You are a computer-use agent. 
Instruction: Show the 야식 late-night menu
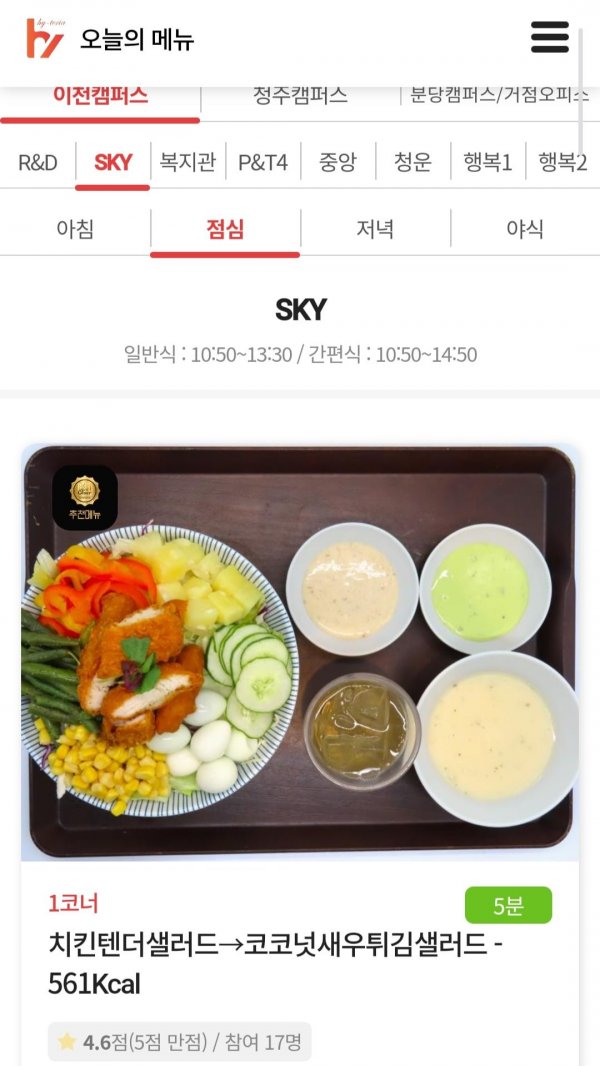(525, 229)
